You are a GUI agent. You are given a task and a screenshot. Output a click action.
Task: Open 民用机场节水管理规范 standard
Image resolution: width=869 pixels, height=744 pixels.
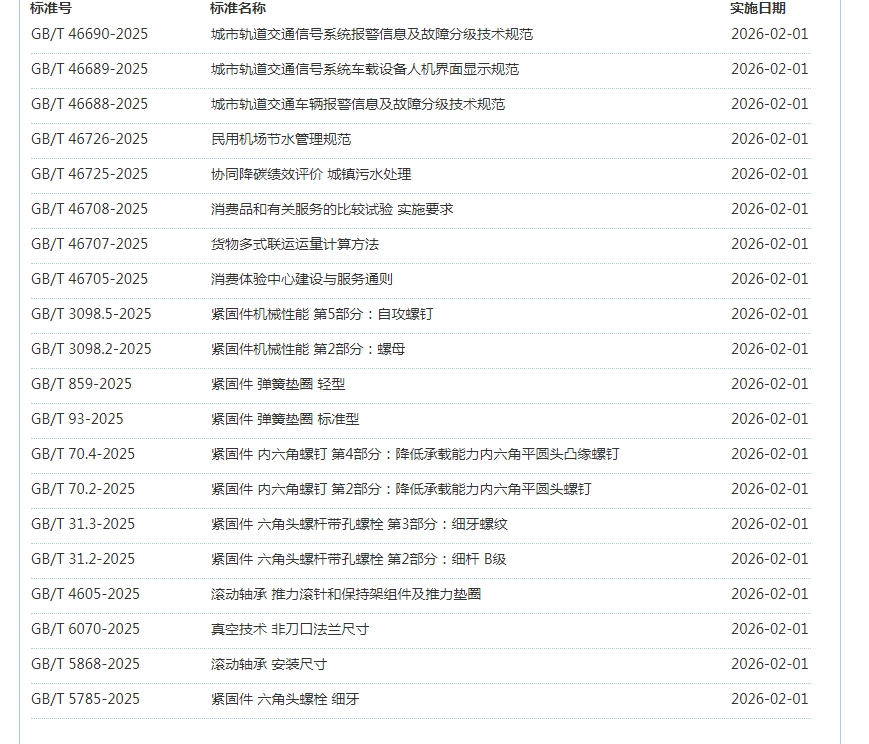[x=280, y=139]
